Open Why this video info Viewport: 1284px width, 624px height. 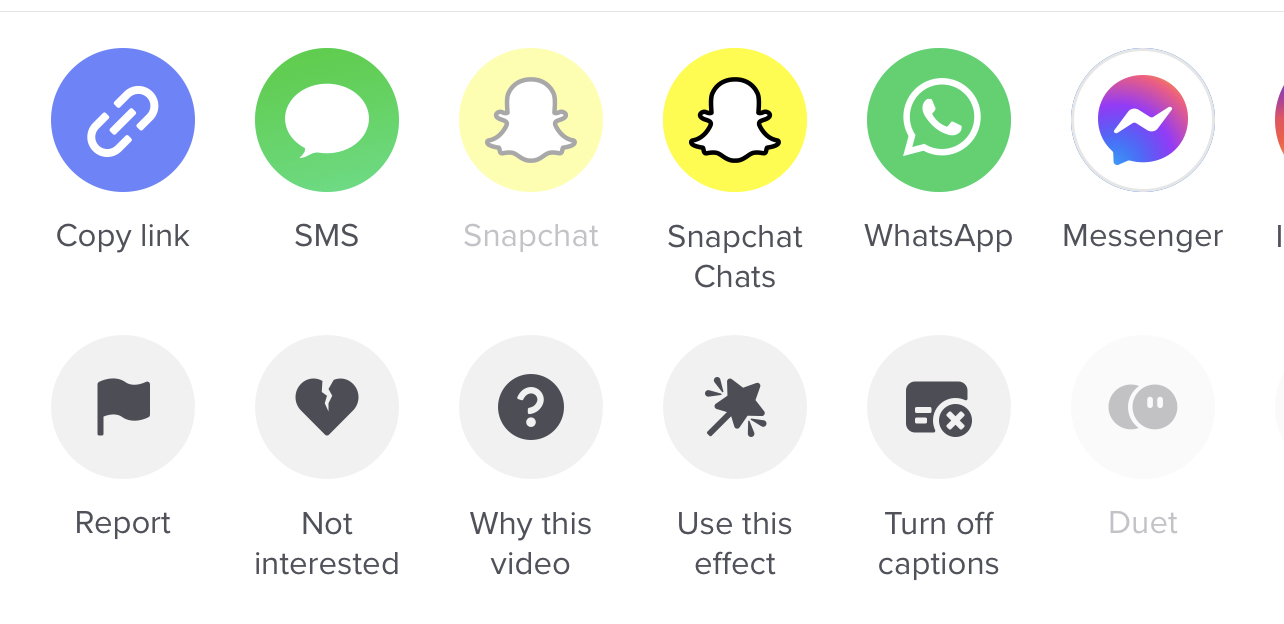[531, 407]
